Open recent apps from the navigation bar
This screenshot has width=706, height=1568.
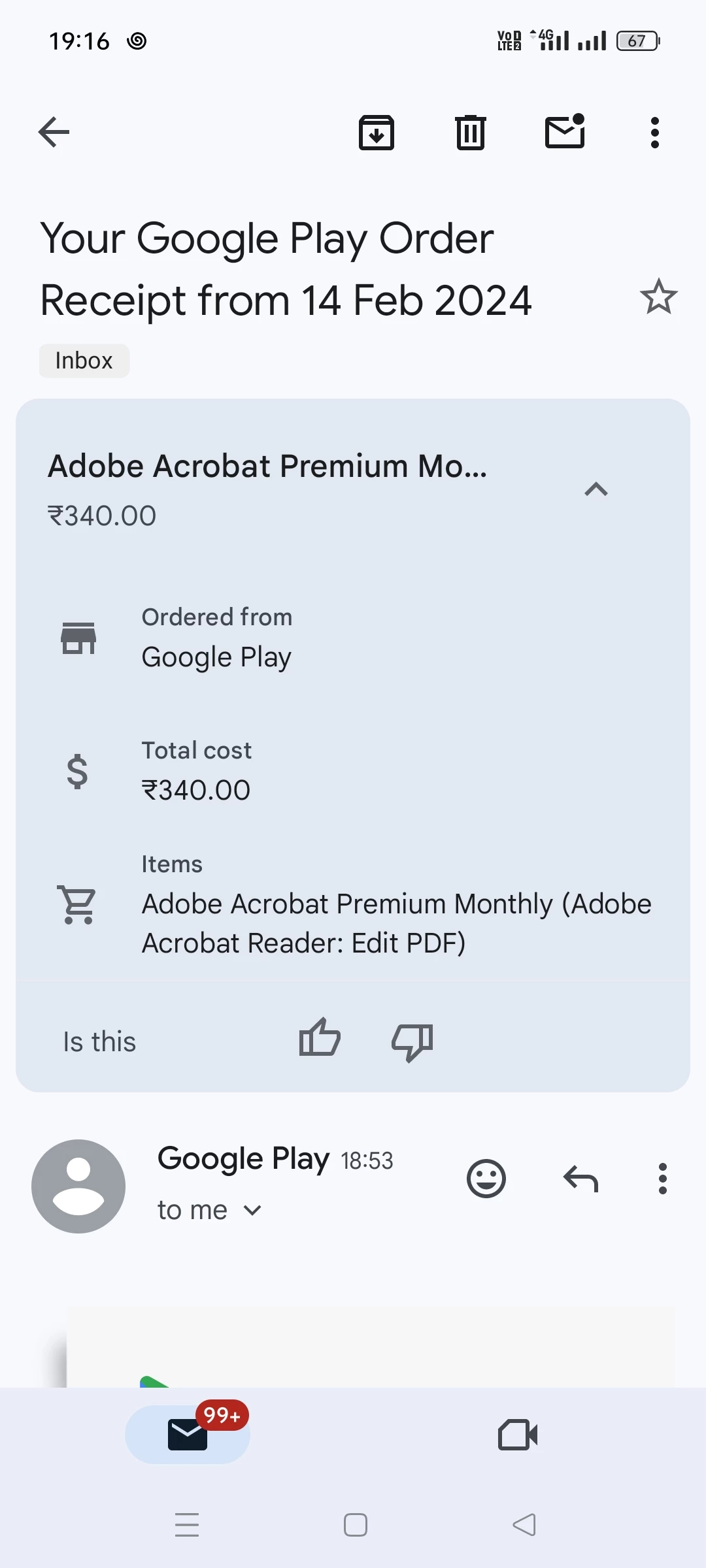[x=187, y=1525]
